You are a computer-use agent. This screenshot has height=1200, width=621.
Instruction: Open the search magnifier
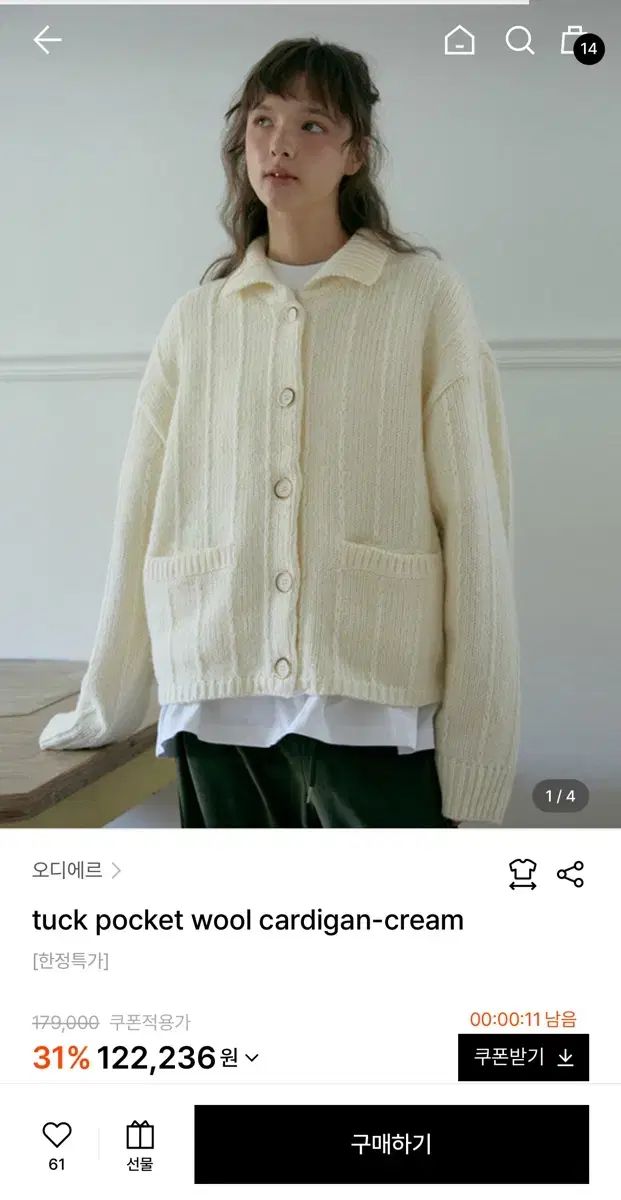pyautogui.click(x=519, y=40)
